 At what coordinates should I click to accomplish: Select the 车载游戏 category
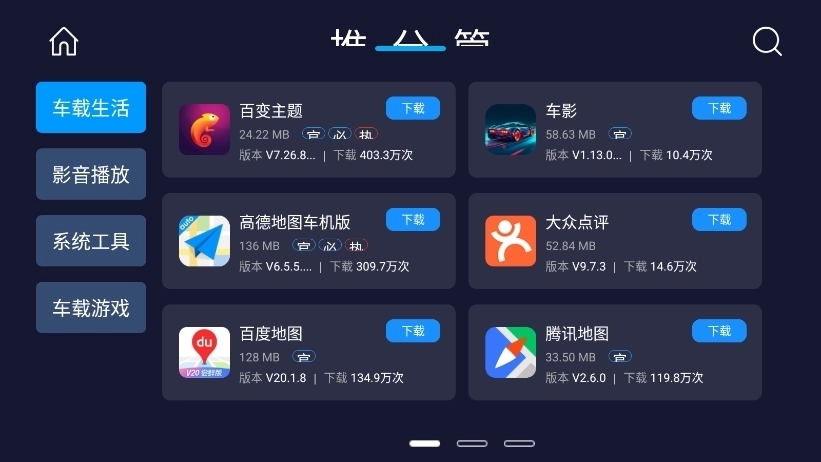(x=91, y=308)
